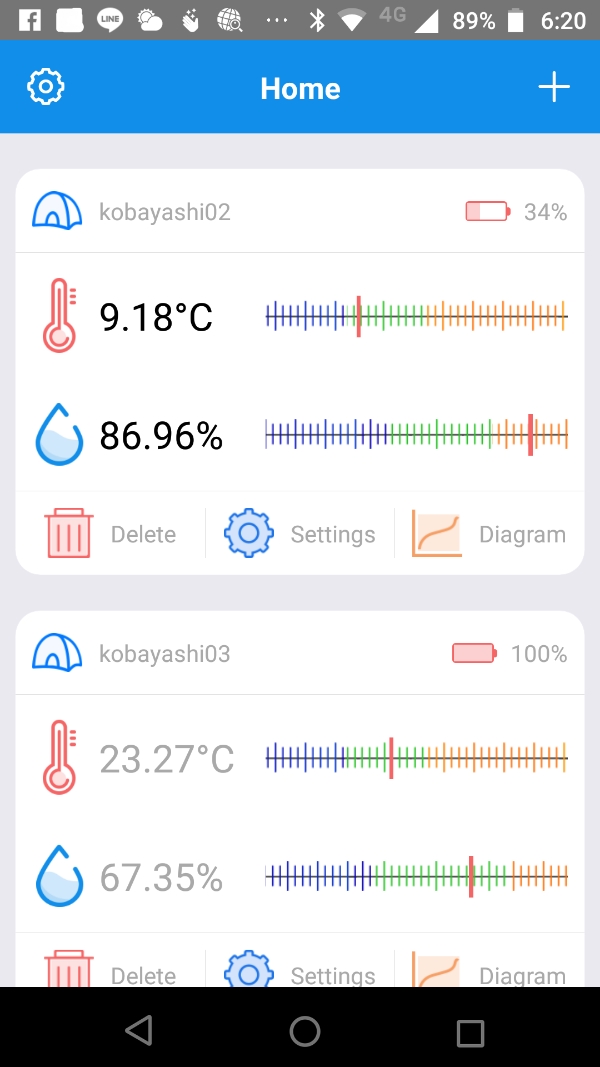Delete the kobayashi03 sensor
Image resolution: width=600 pixels, height=1067 pixels.
click(x=110, y=970)
